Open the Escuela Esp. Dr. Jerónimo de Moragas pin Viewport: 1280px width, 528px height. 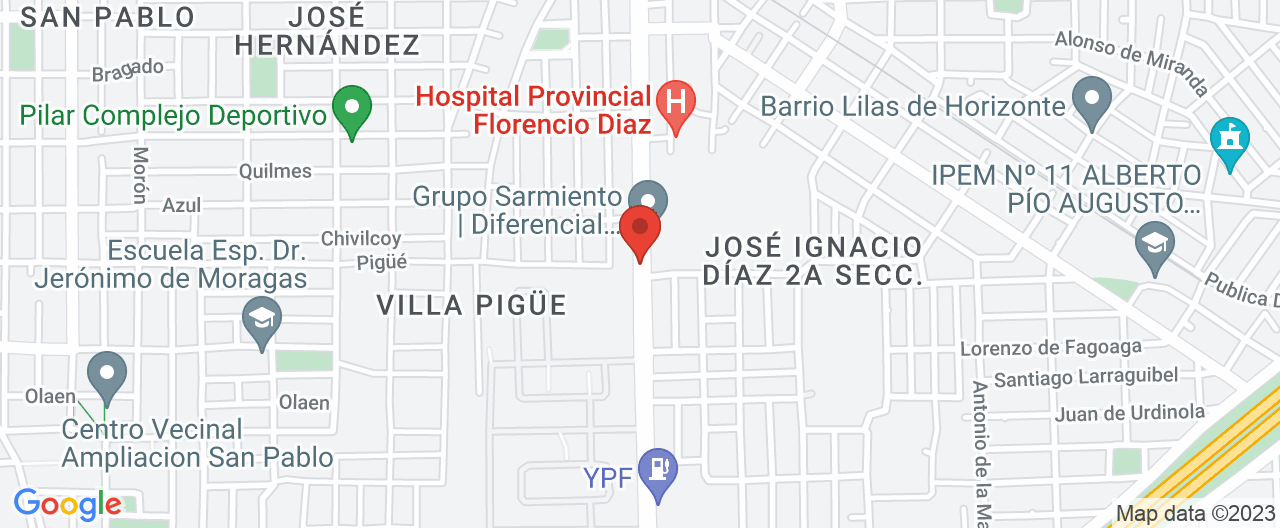(262, 320)
